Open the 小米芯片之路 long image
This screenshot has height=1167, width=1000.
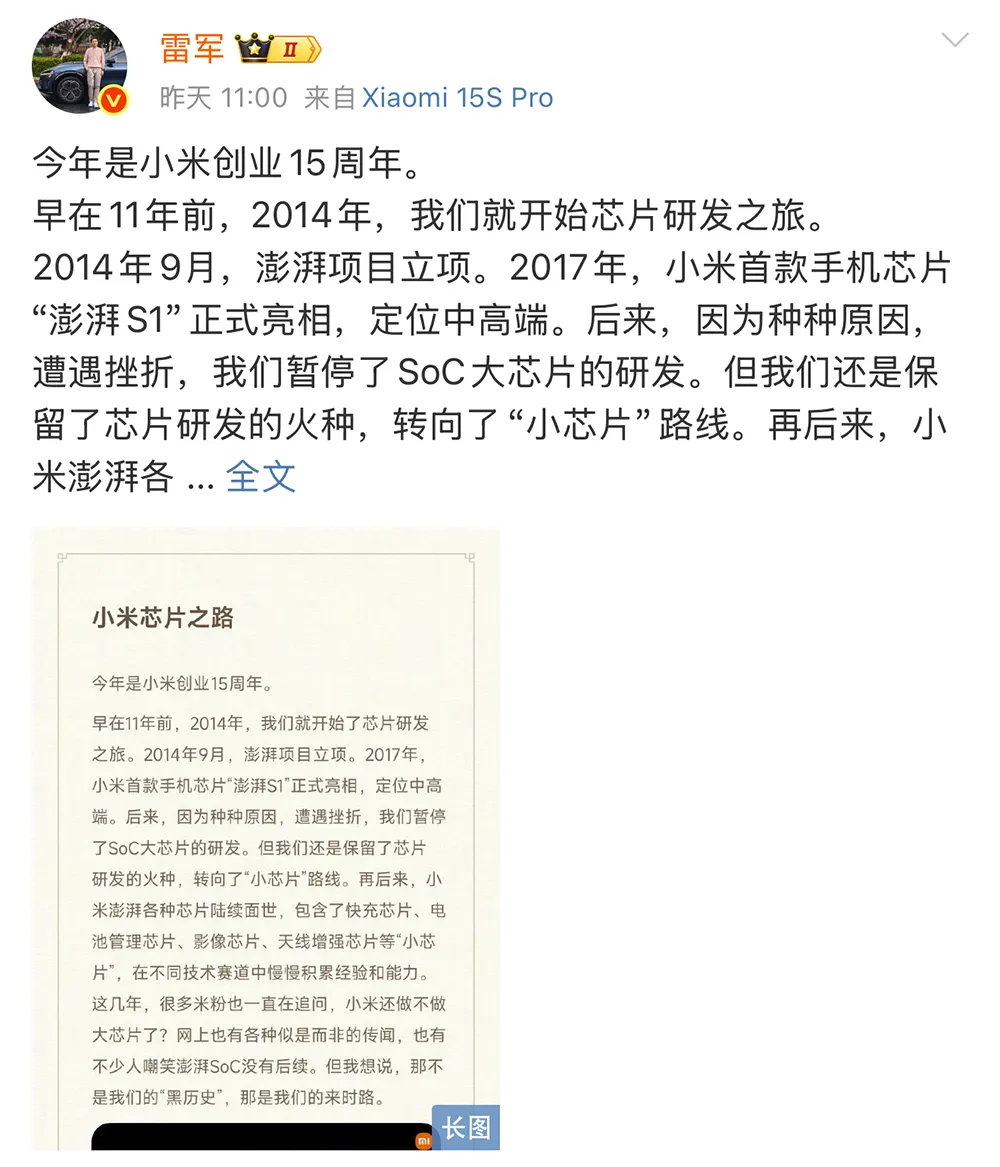pyautogui.click(x=266, y=838)
